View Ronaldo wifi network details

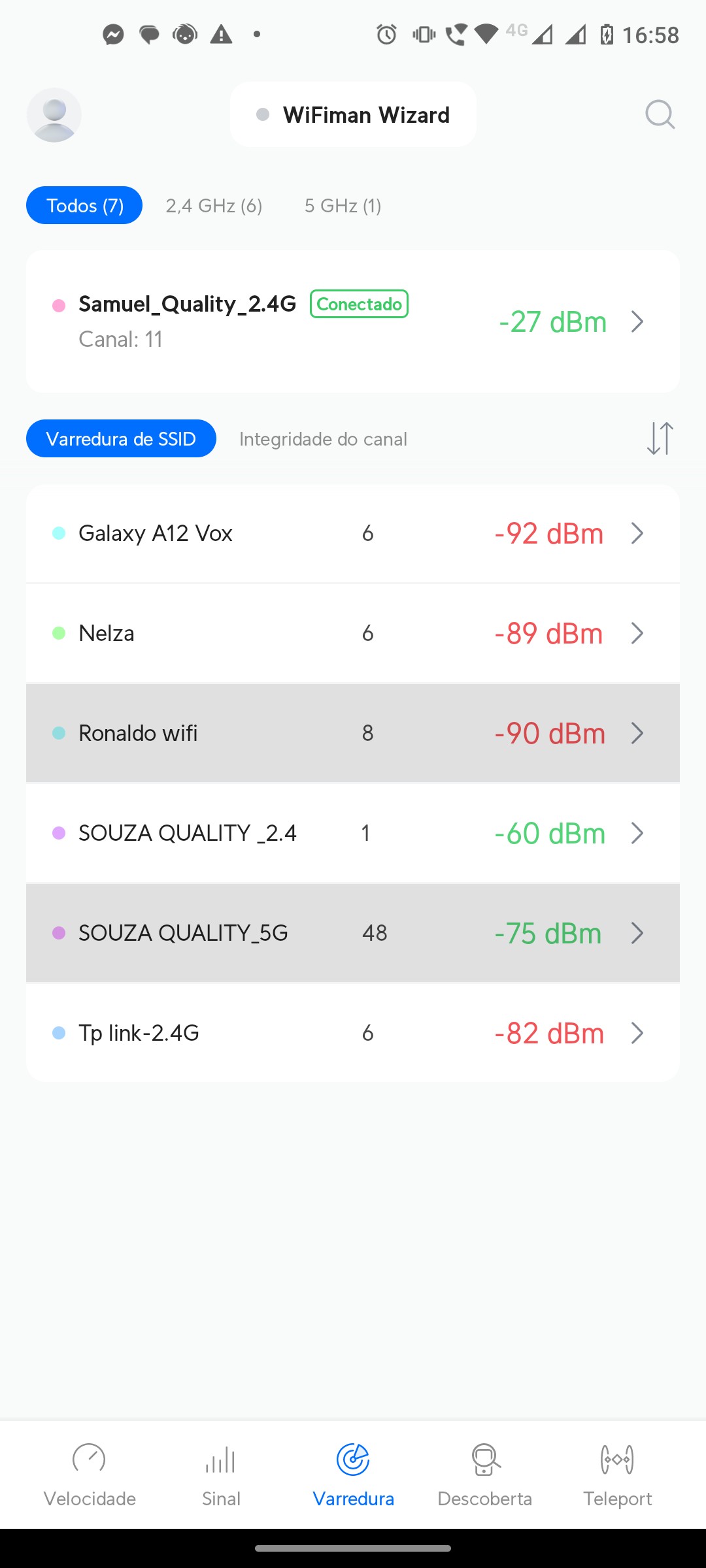[x=353, y=733]
